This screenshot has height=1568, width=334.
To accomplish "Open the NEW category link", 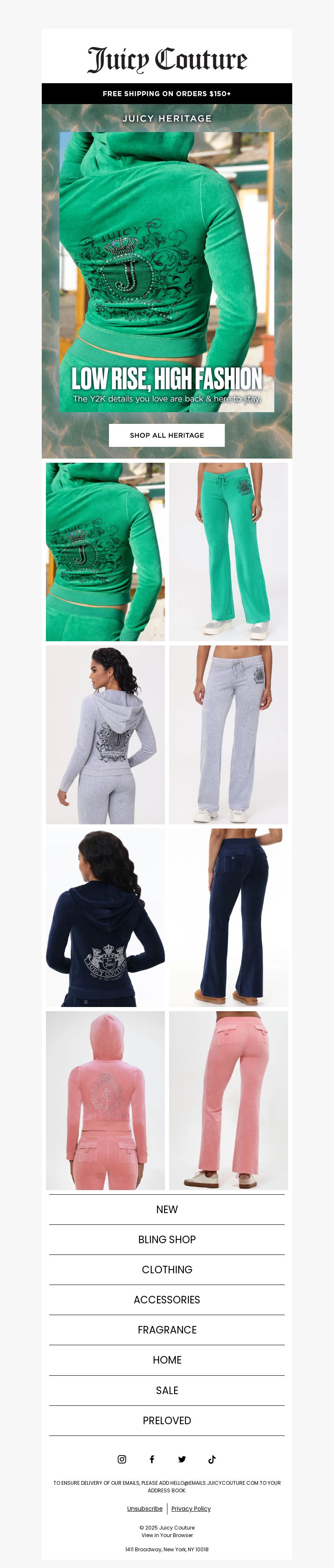I will pyautogui.click(x=167, y=1209).
